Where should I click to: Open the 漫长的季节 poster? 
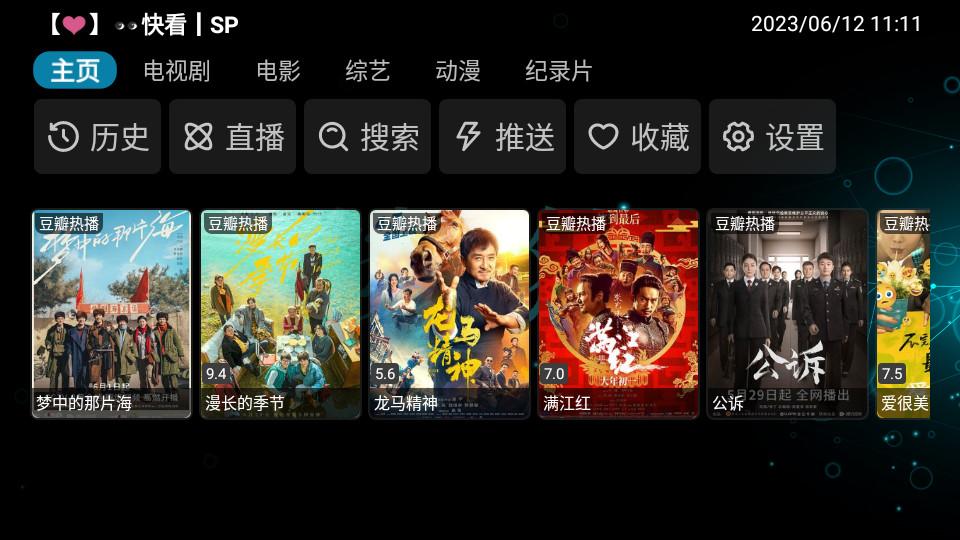click(x=280, y=313)
